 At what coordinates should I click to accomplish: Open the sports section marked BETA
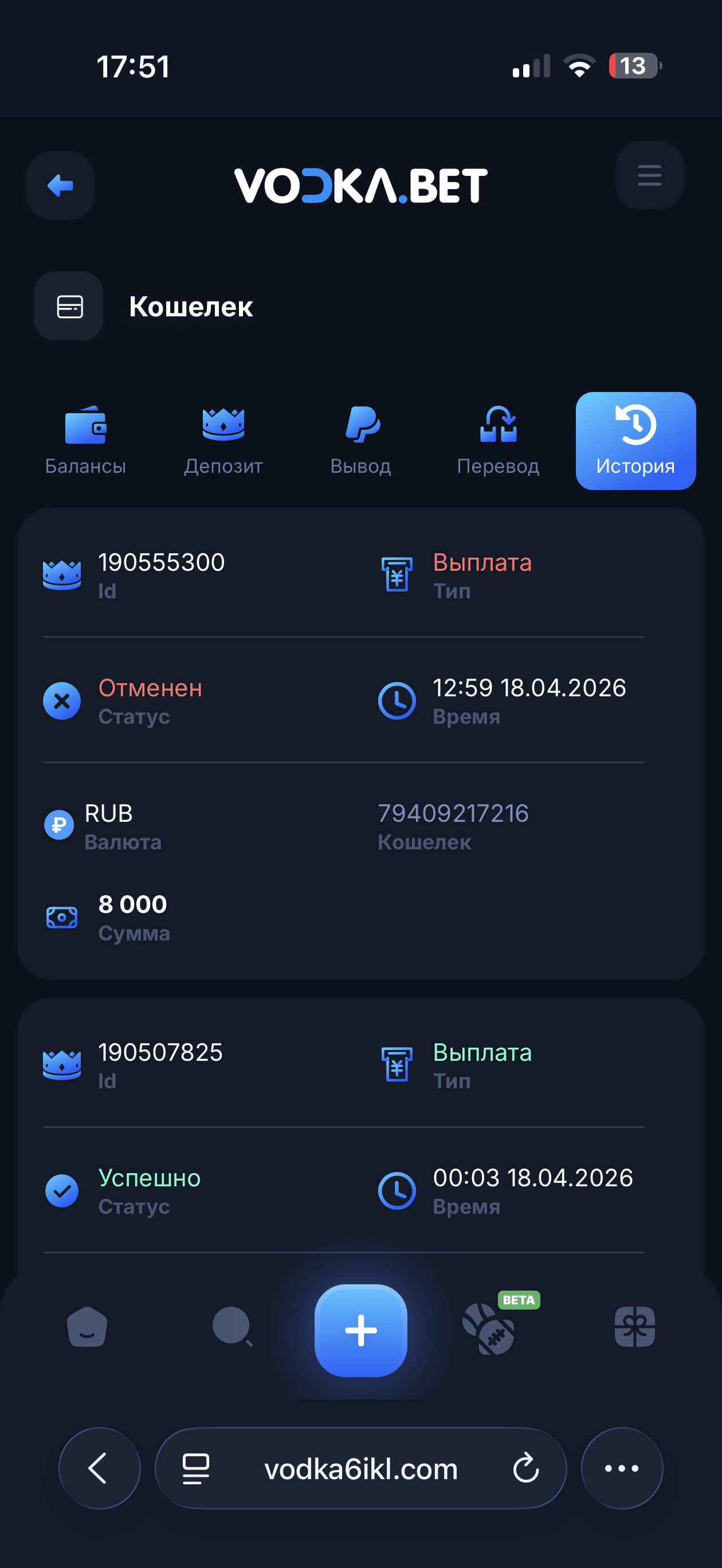490,1328
